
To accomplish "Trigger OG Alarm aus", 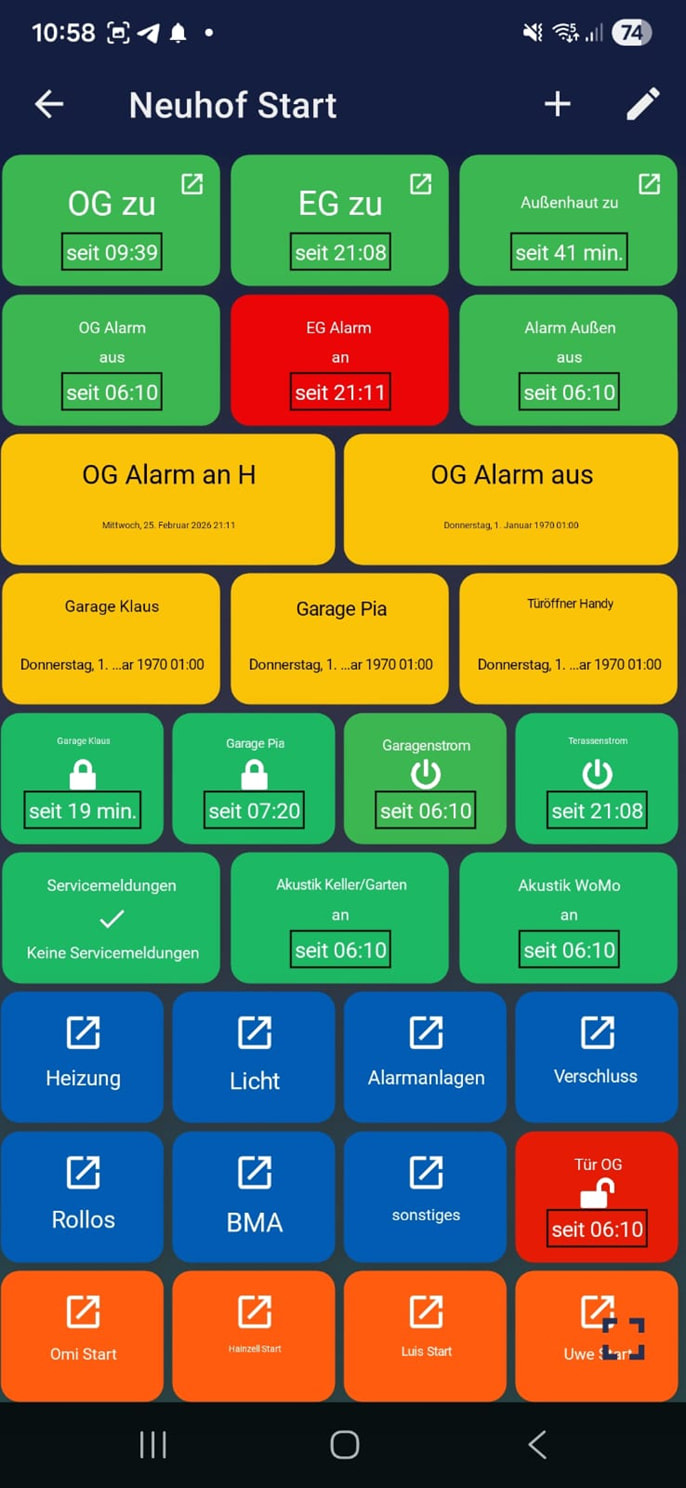I will 511,498.
